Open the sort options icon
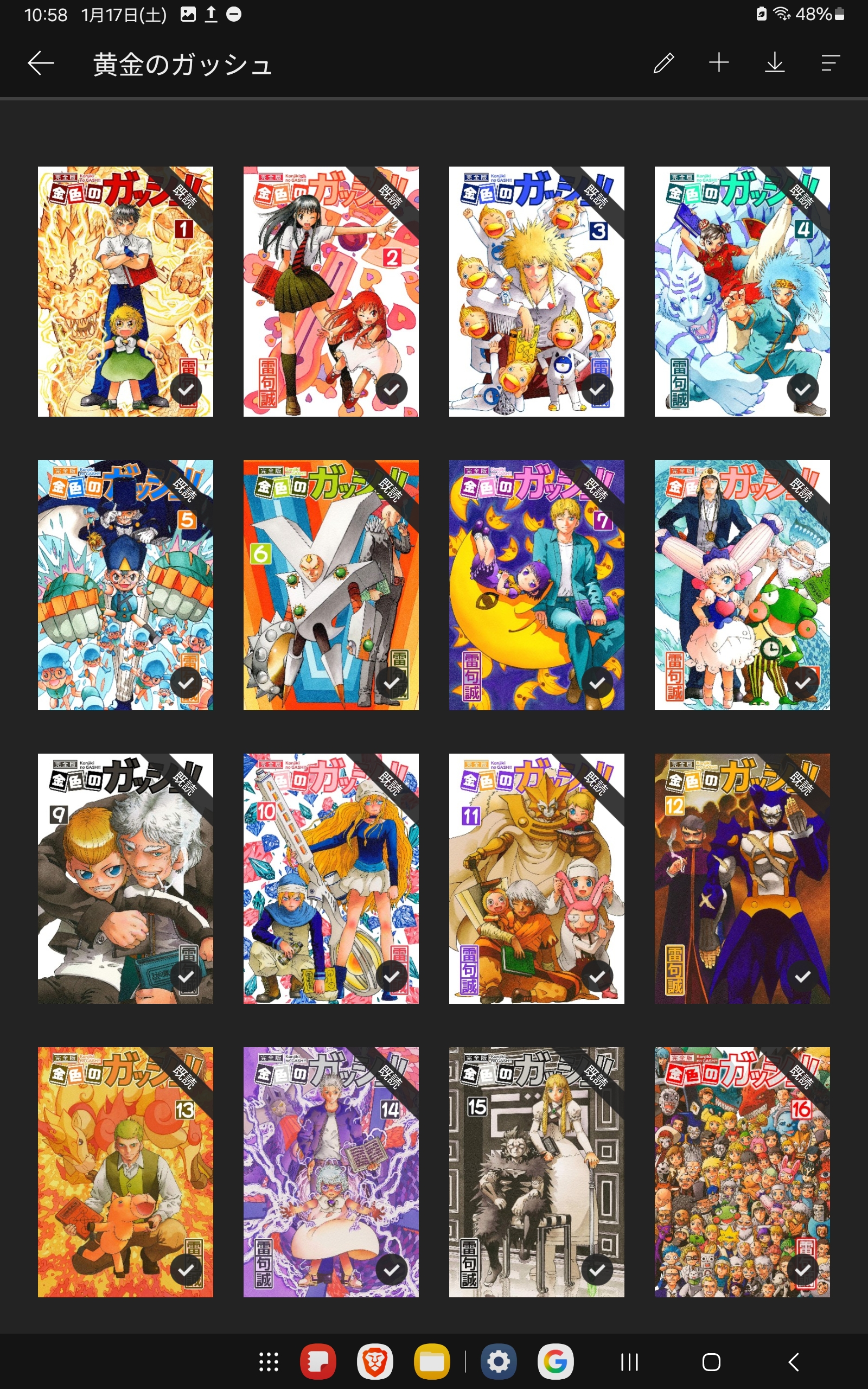This screenshot has width=868, height=1389. 830,62
